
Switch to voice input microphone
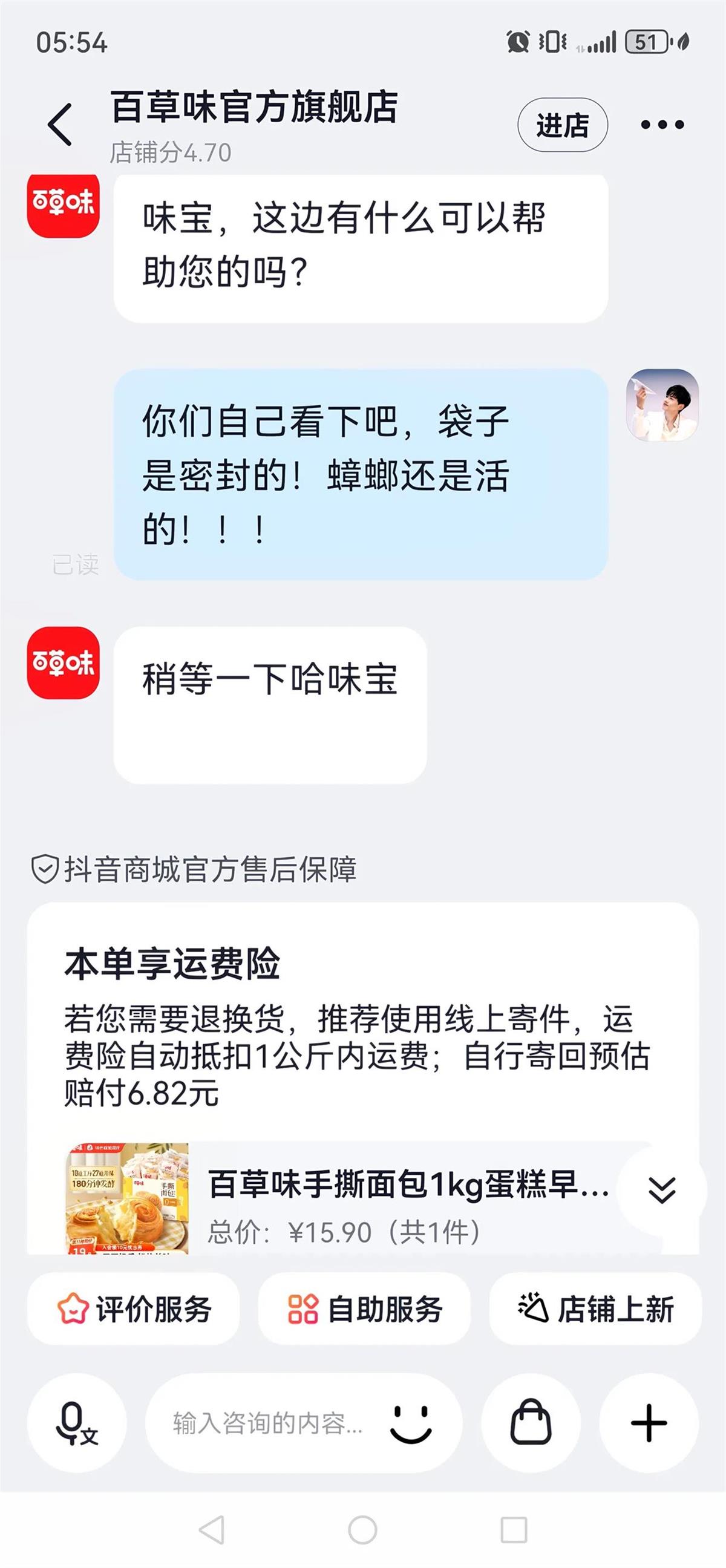point(76,1423)
